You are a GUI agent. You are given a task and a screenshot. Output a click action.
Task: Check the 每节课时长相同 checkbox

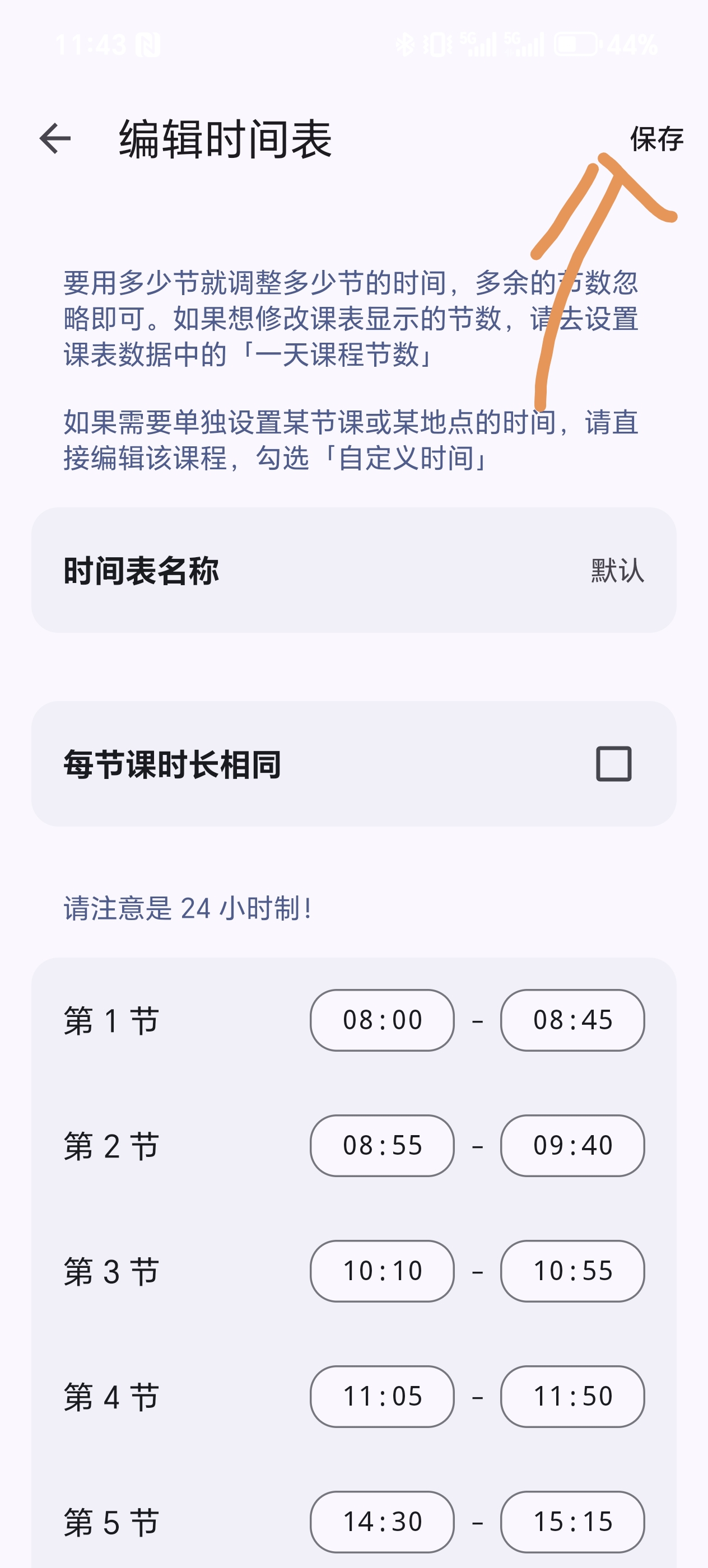tap(613, 763)
